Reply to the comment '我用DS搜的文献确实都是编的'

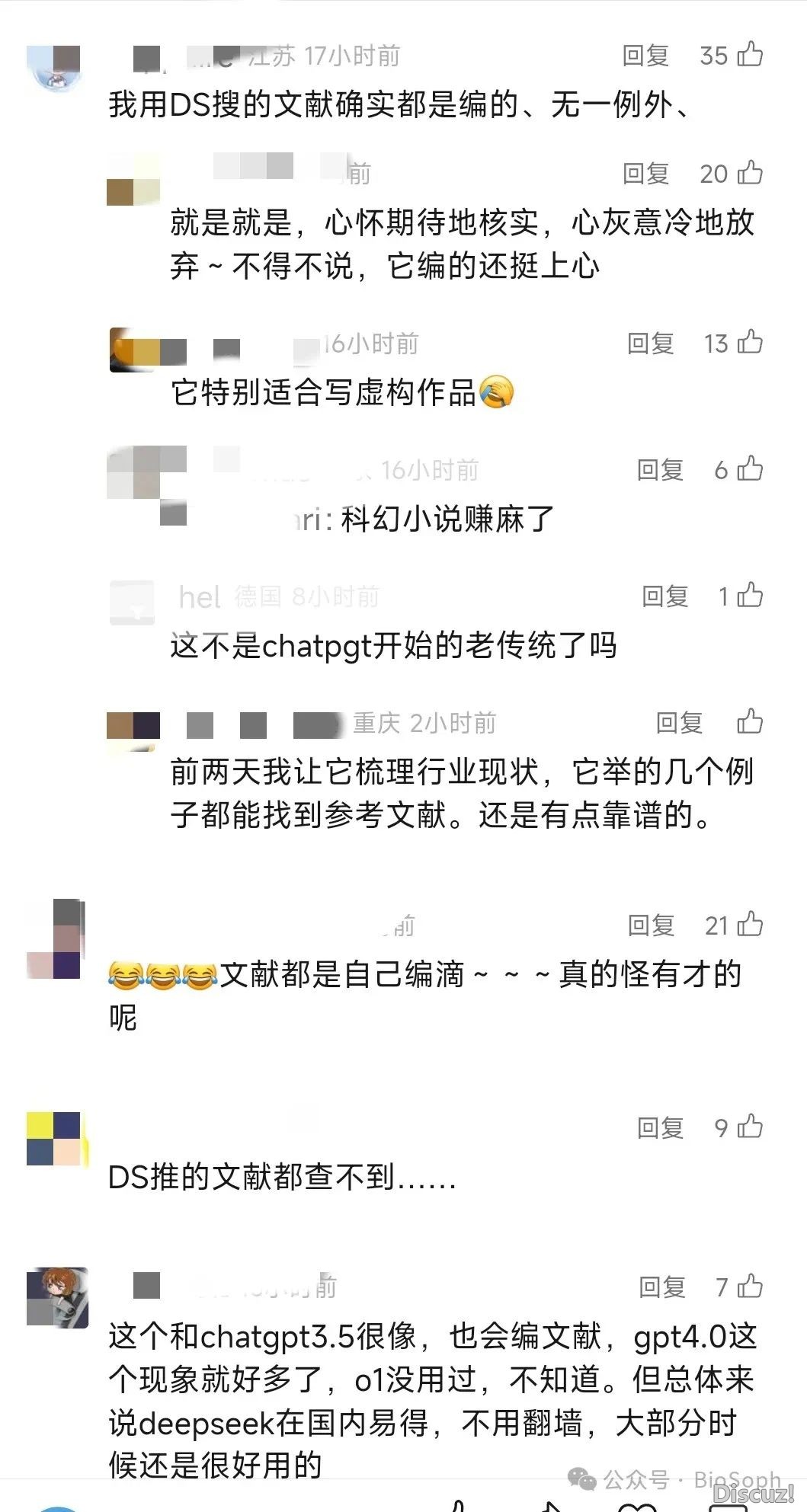coord(645,56)
